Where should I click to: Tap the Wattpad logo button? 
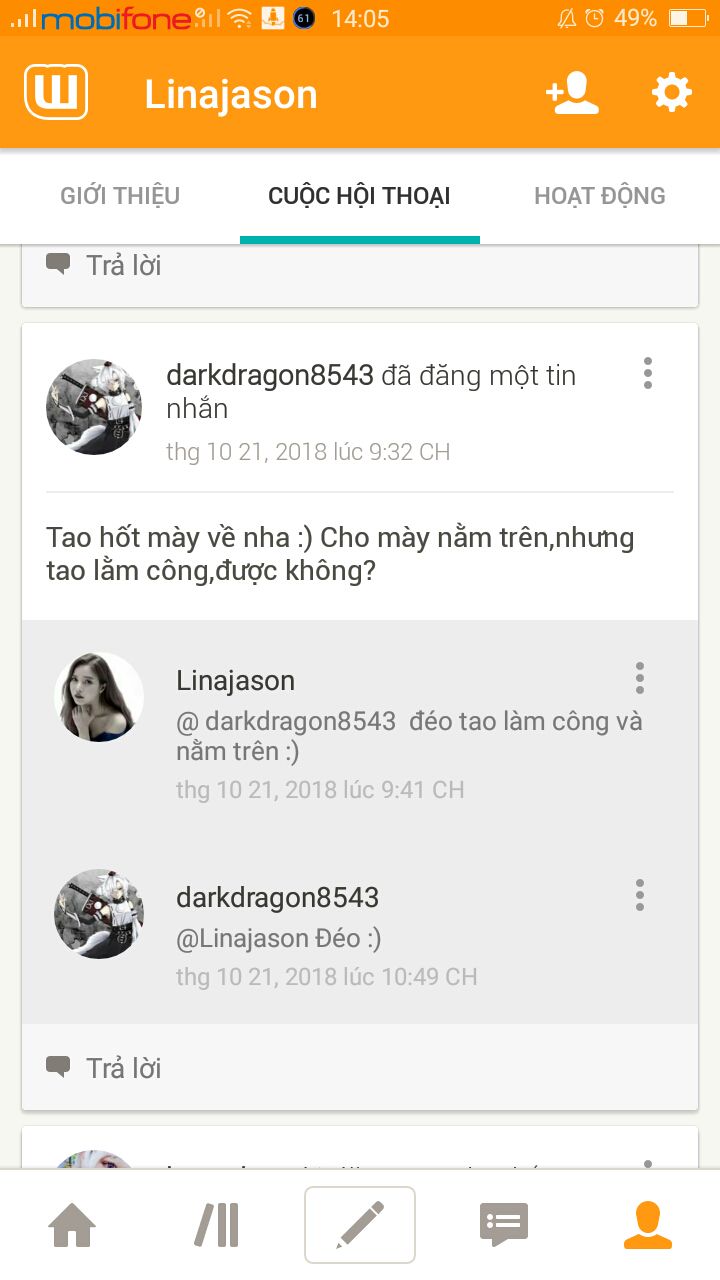[56, 93]
